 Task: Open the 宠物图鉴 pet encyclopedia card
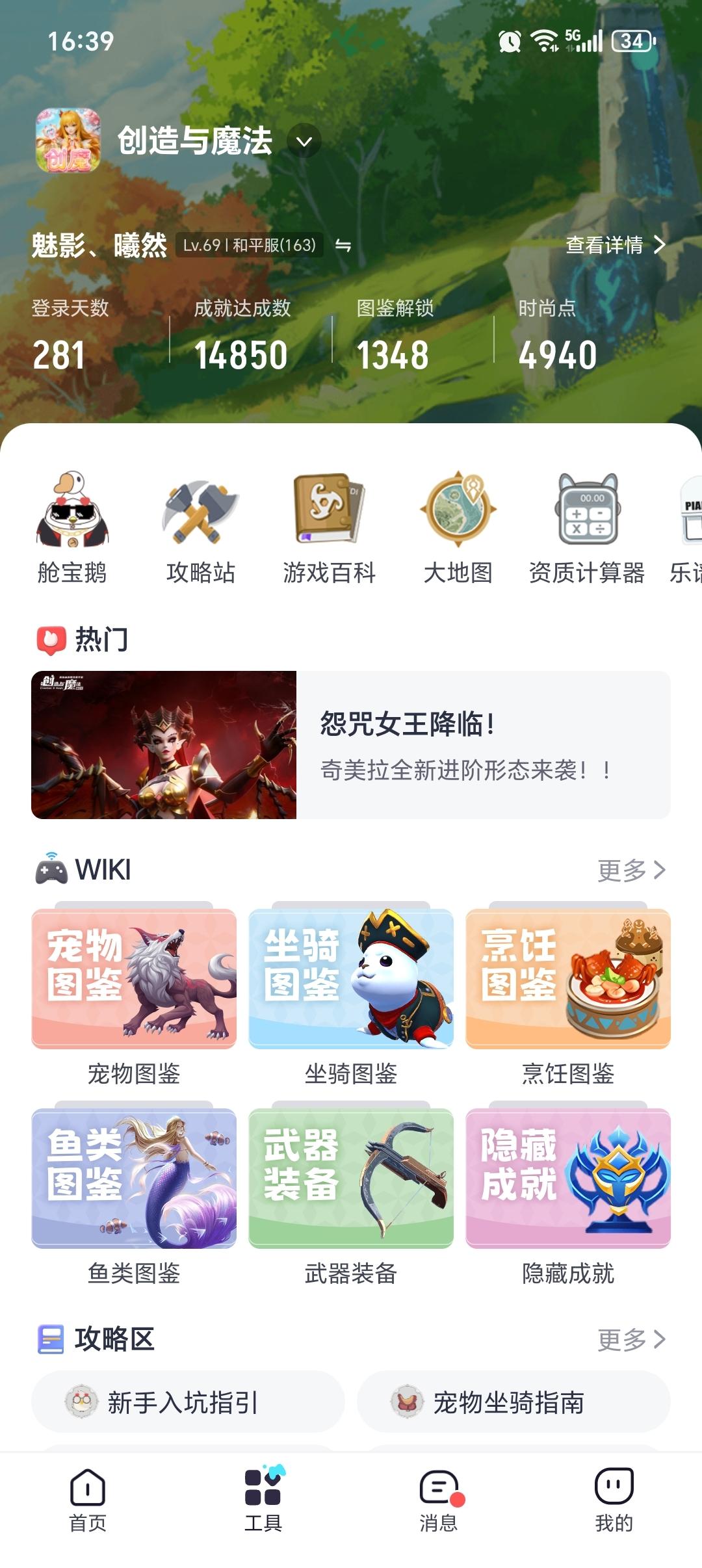(x=133, y=982)
